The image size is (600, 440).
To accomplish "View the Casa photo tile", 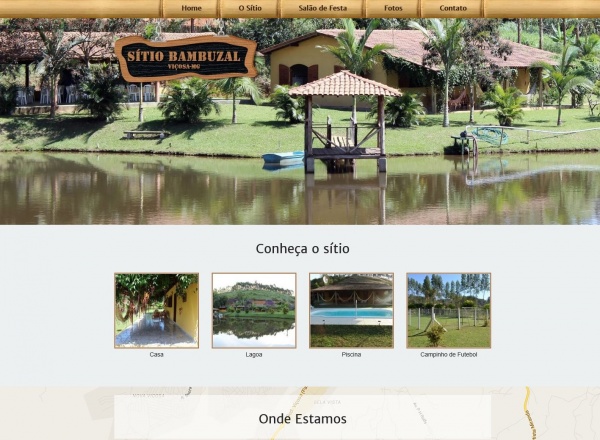I will coord(156,310).
